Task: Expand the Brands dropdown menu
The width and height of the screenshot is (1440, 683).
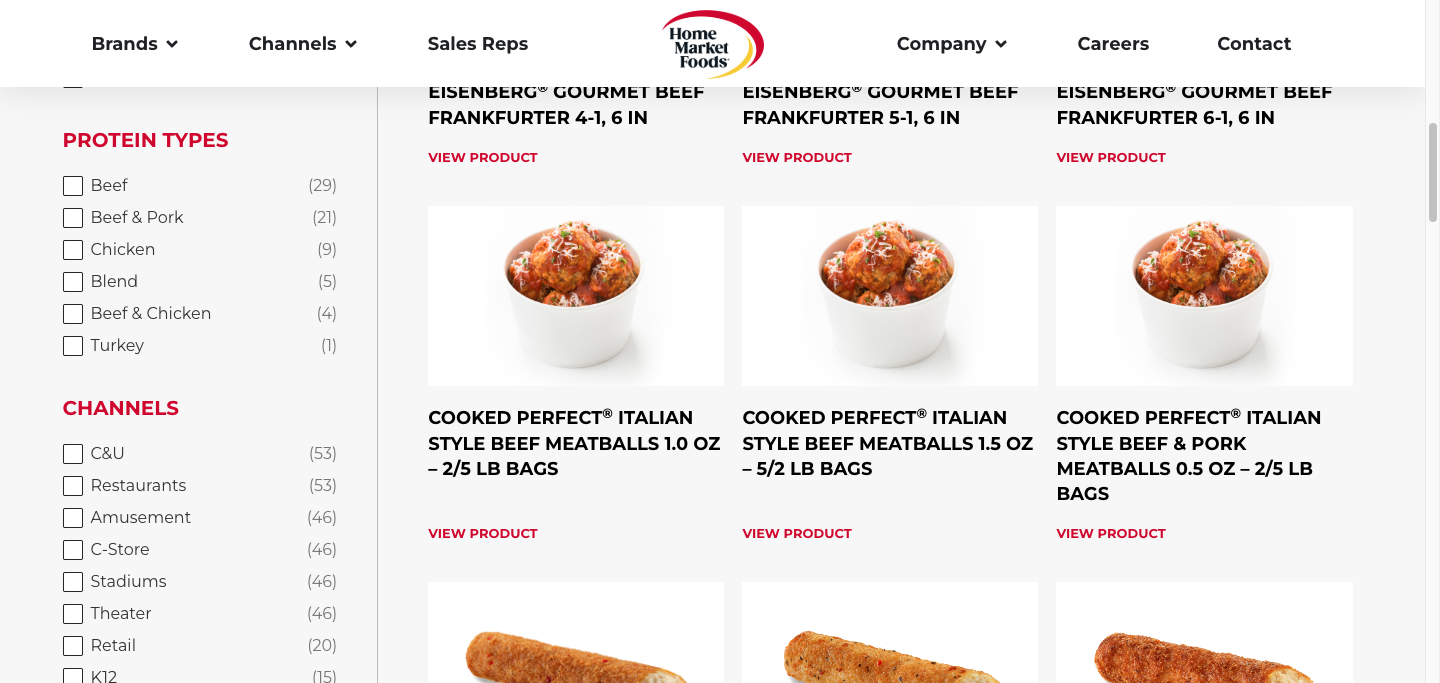Action: pyautogui.click(x=134, y=44)
